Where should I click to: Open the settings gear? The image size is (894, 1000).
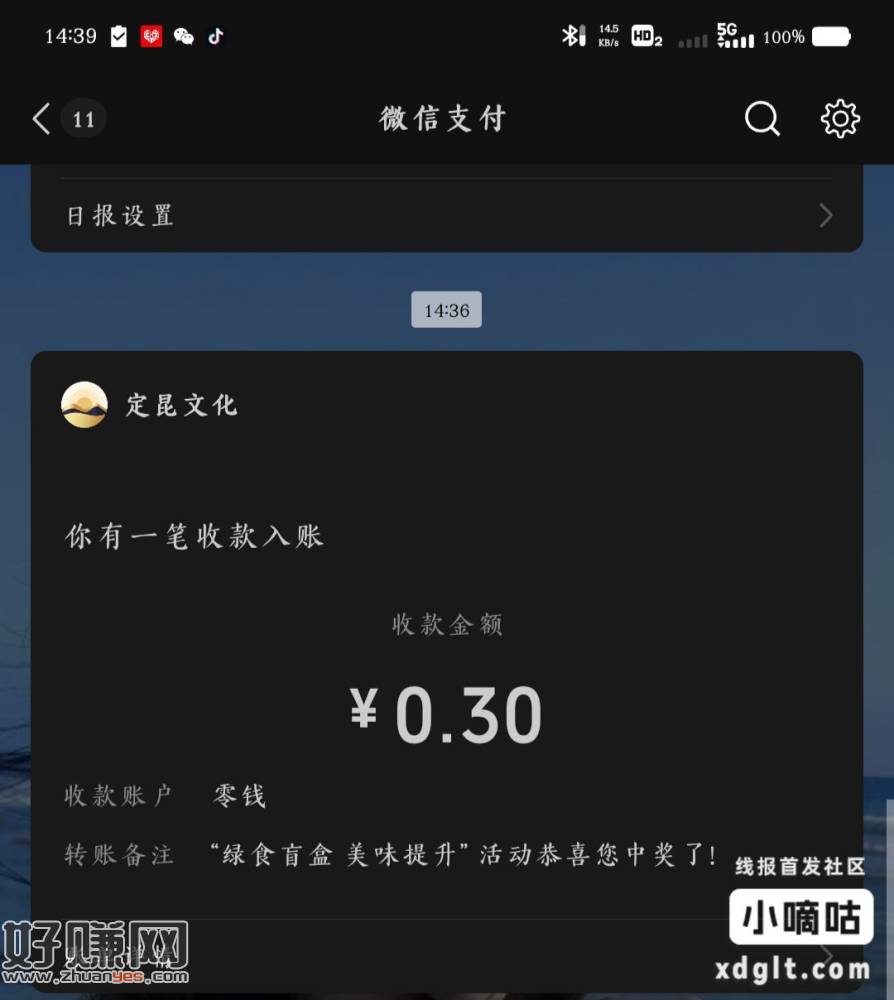tap(840, 119)
